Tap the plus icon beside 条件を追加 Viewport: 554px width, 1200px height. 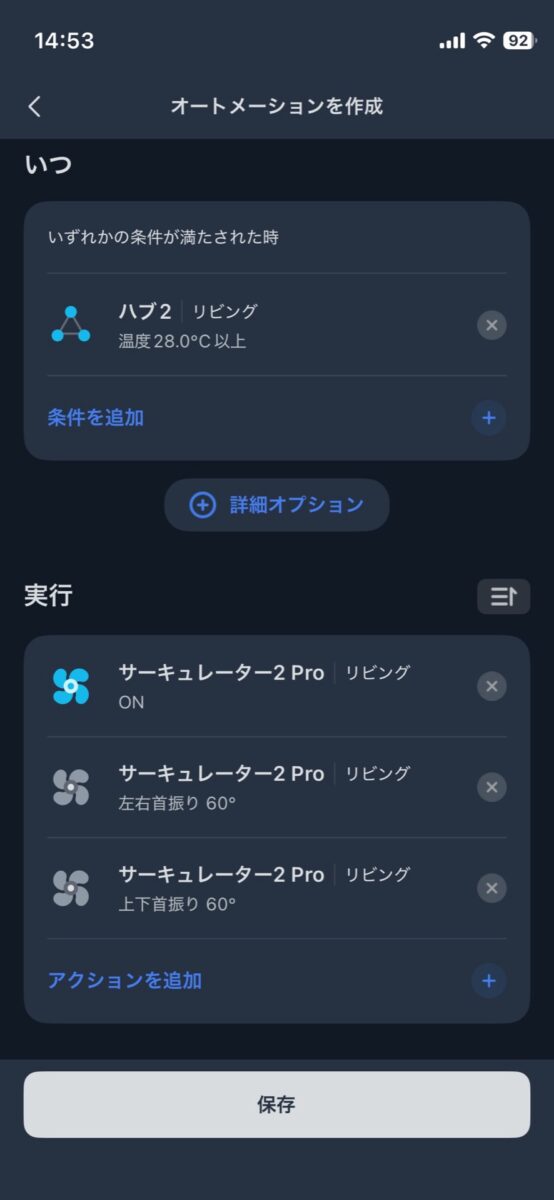(x=489, y=418)
